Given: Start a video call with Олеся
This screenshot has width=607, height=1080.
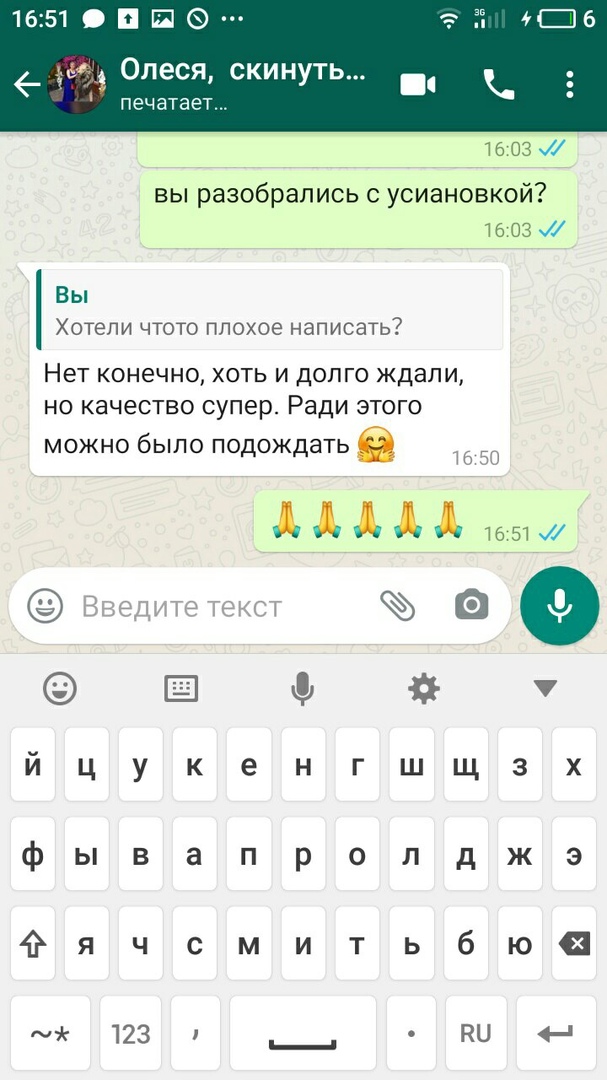Looking at the screenshot, I should tap(418, 85).
